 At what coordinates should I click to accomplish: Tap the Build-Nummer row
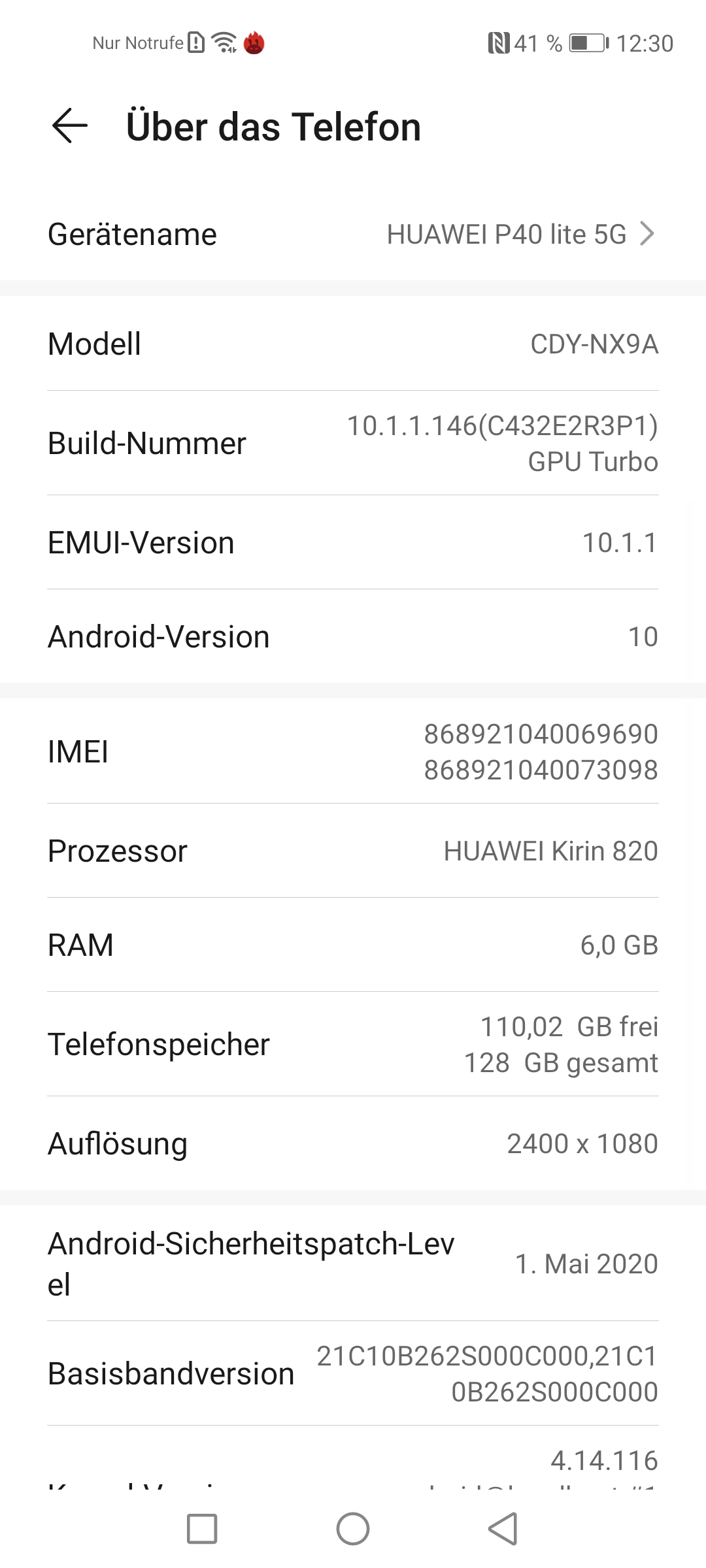353,443
